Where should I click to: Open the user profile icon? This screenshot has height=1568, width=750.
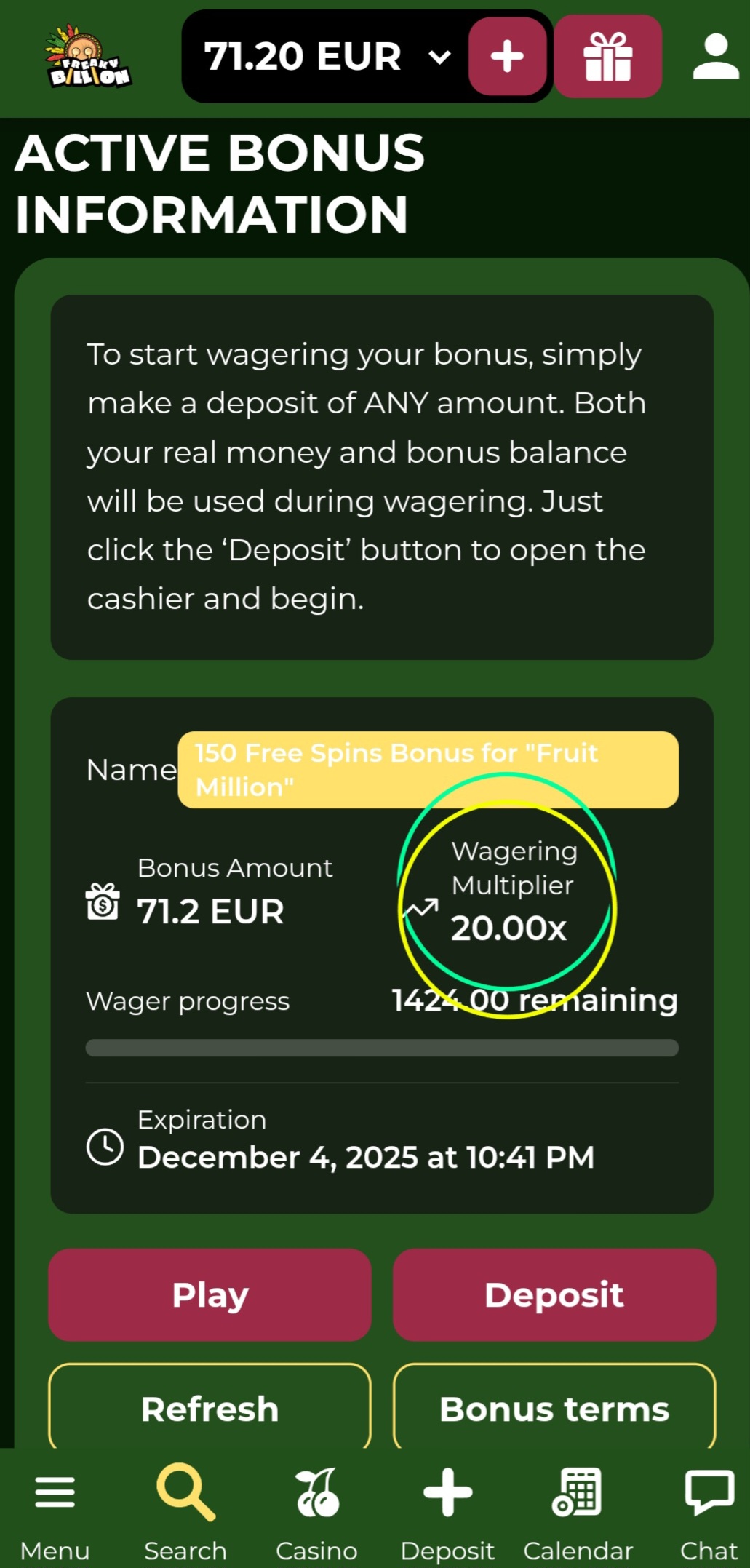[715, 57]
